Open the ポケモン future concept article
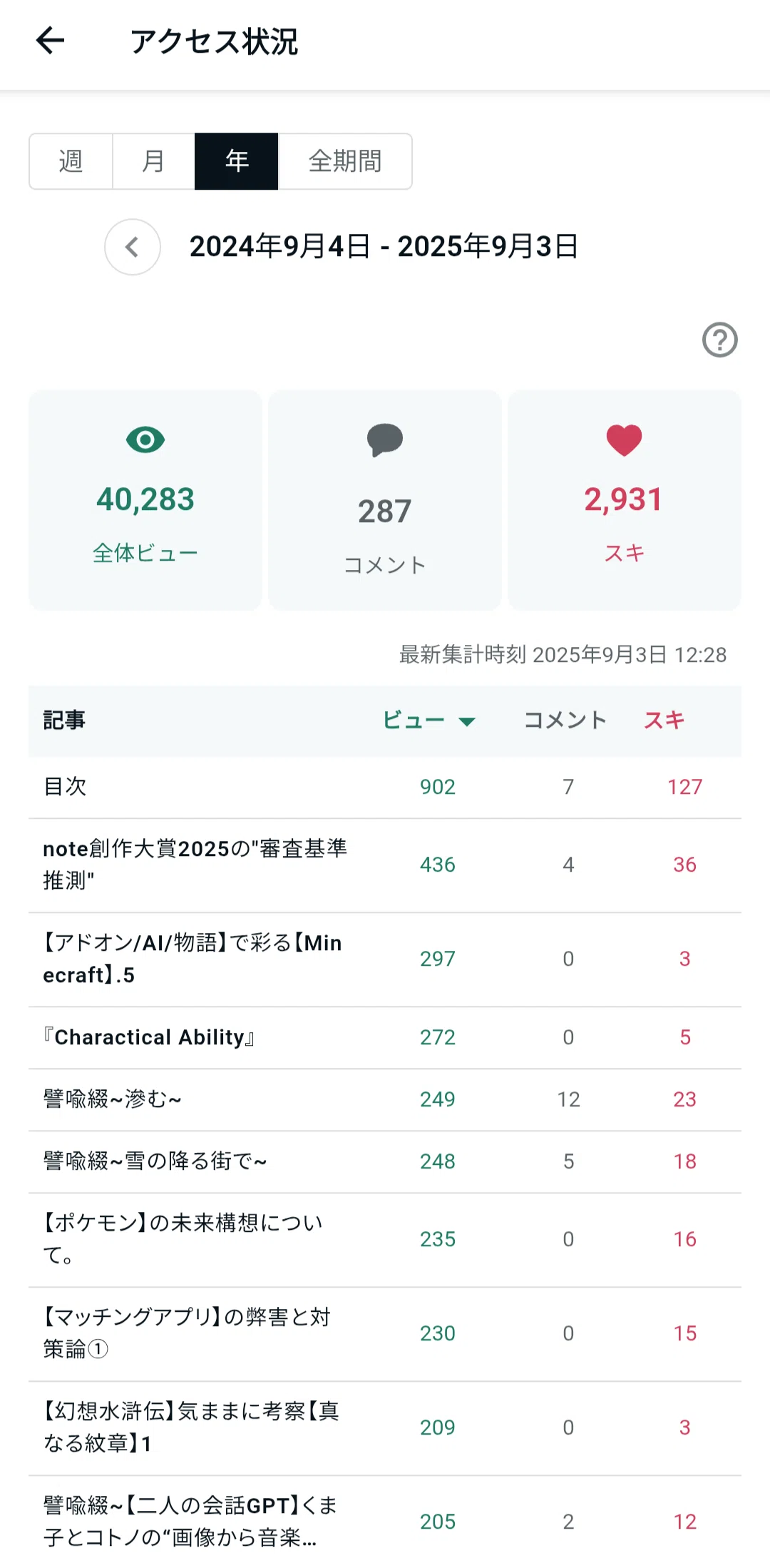Viewport: 770px width, 1568px height. 385,1239
